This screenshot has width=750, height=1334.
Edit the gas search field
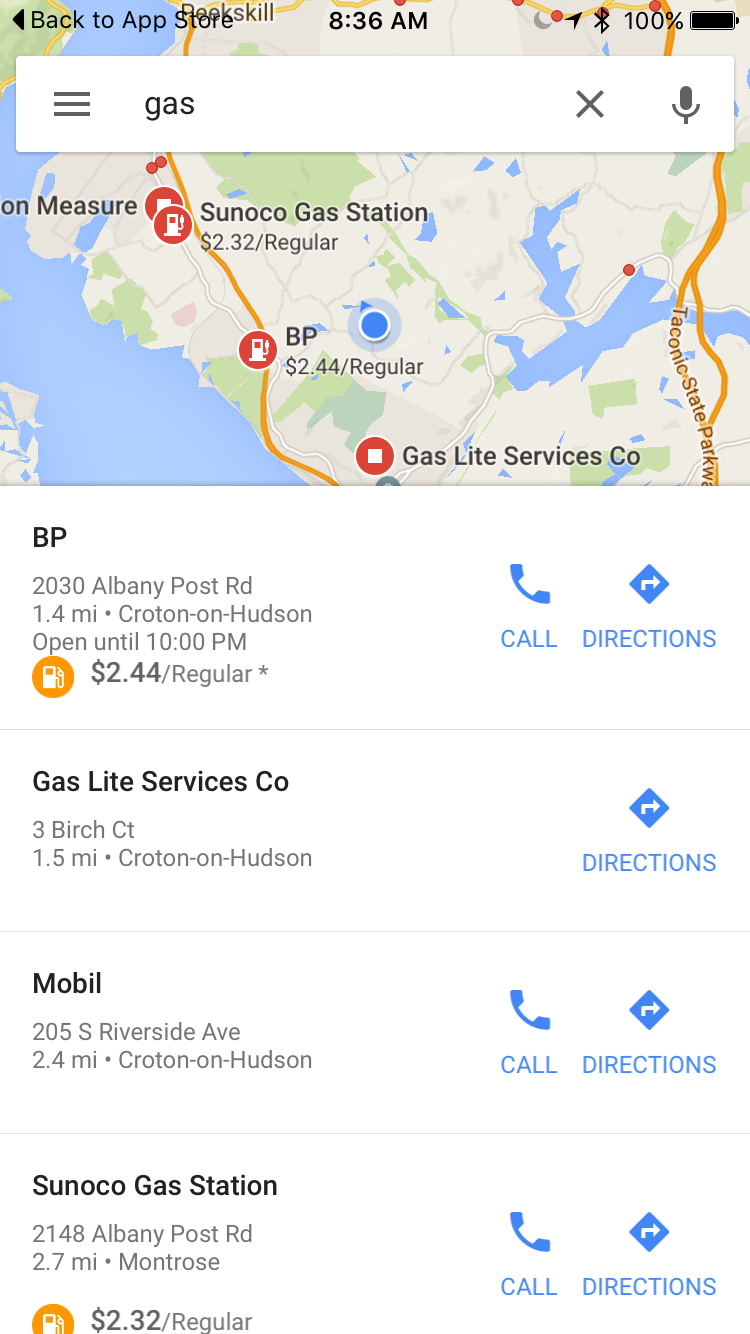(340, 104)
